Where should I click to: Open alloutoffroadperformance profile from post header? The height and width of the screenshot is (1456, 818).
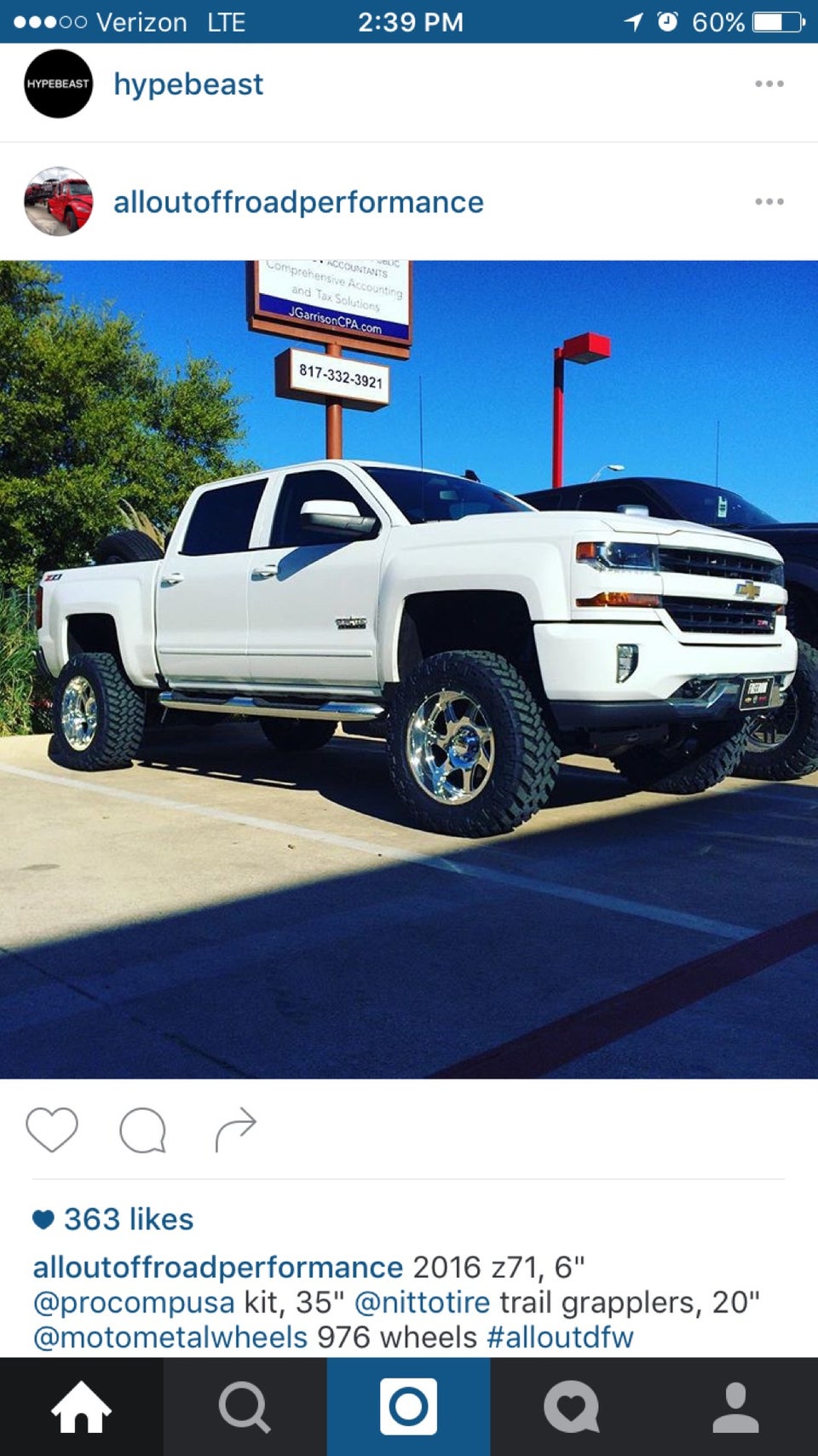coord(298,202)
